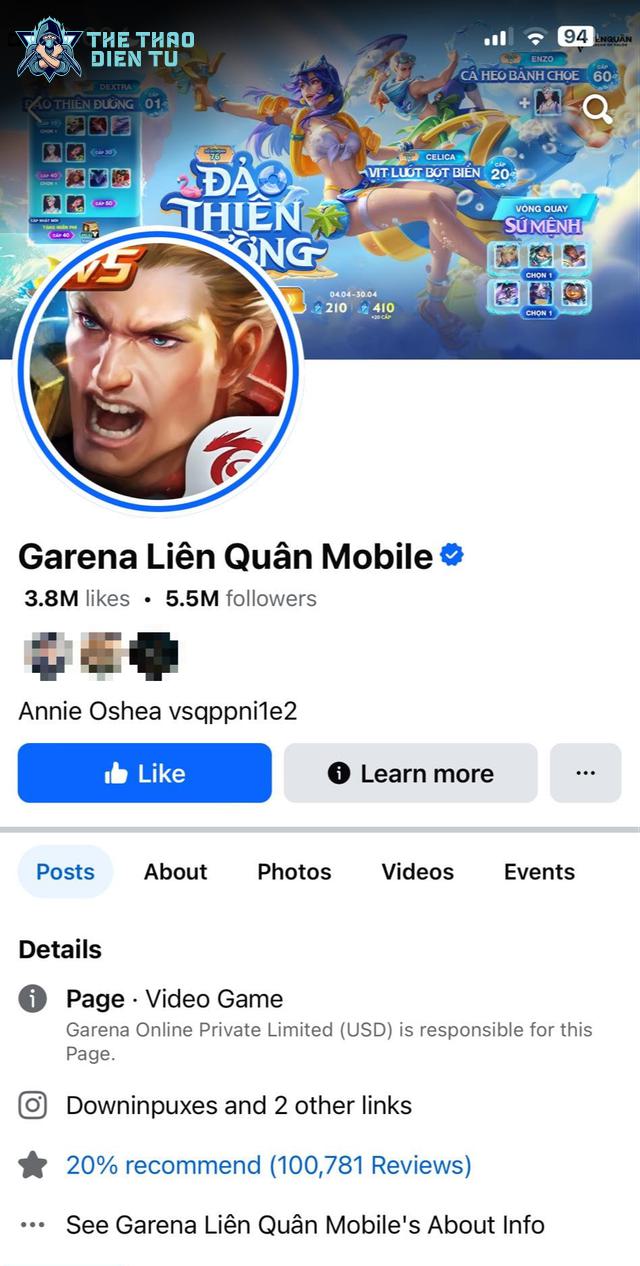This screenshot has width=640, height=1266.
Task: Open the three-dot more options button
Action: 586,773
